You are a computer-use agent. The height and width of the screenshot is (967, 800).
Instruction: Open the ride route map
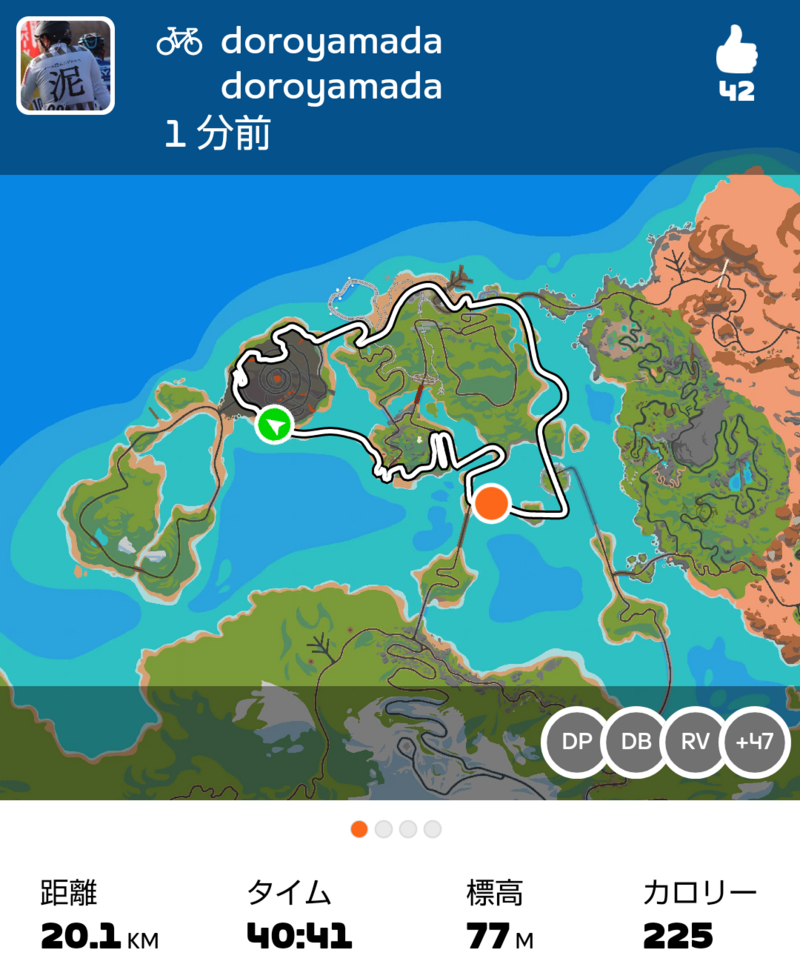tap(400, 487)
